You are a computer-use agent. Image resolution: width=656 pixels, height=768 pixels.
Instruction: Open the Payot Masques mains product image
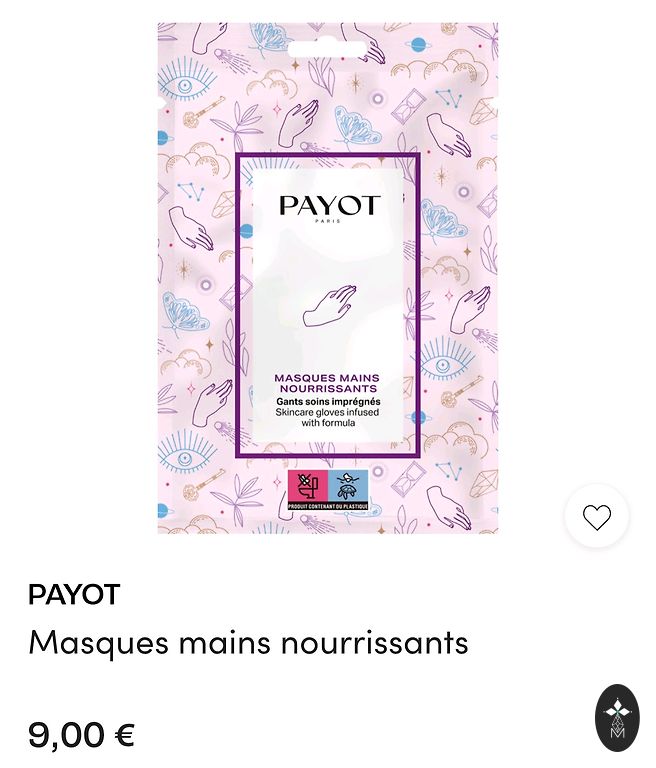coord(328,278)
